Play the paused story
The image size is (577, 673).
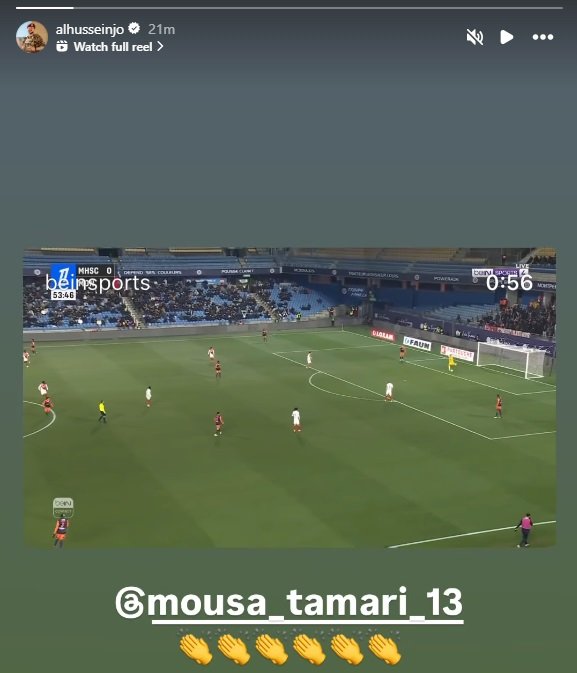[507, 37]
